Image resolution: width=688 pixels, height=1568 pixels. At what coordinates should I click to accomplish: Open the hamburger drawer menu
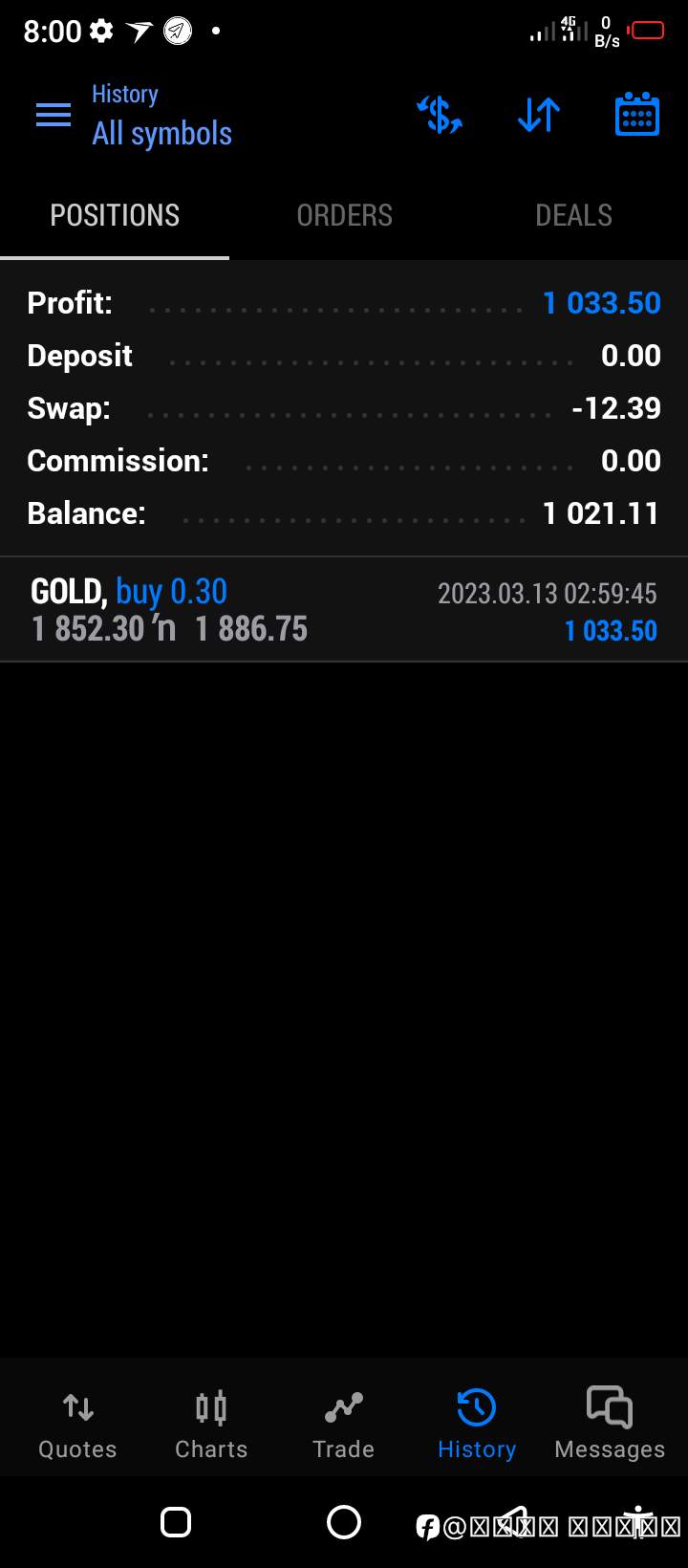point(54,116)
